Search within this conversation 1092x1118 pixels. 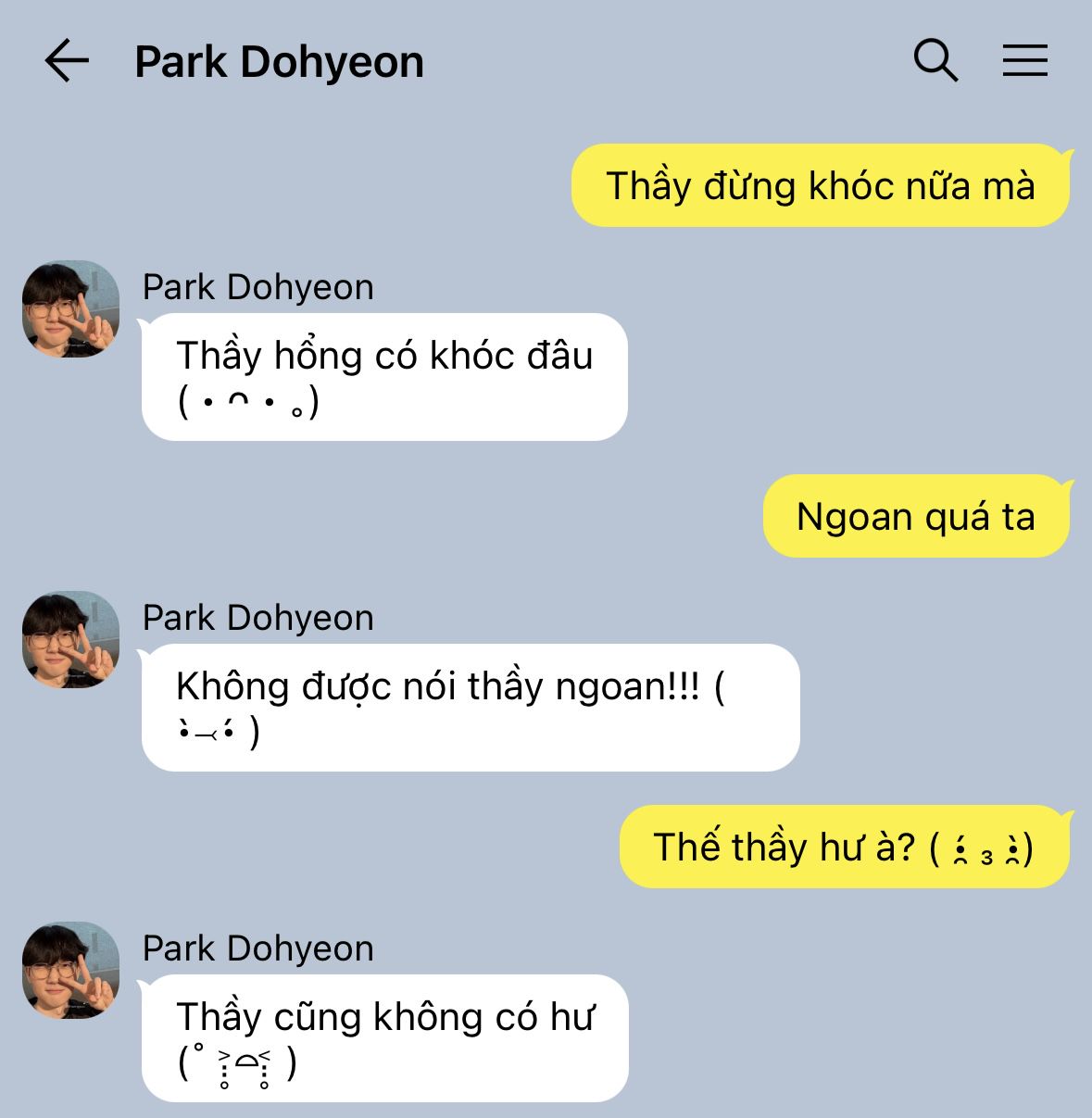[935, 61]
